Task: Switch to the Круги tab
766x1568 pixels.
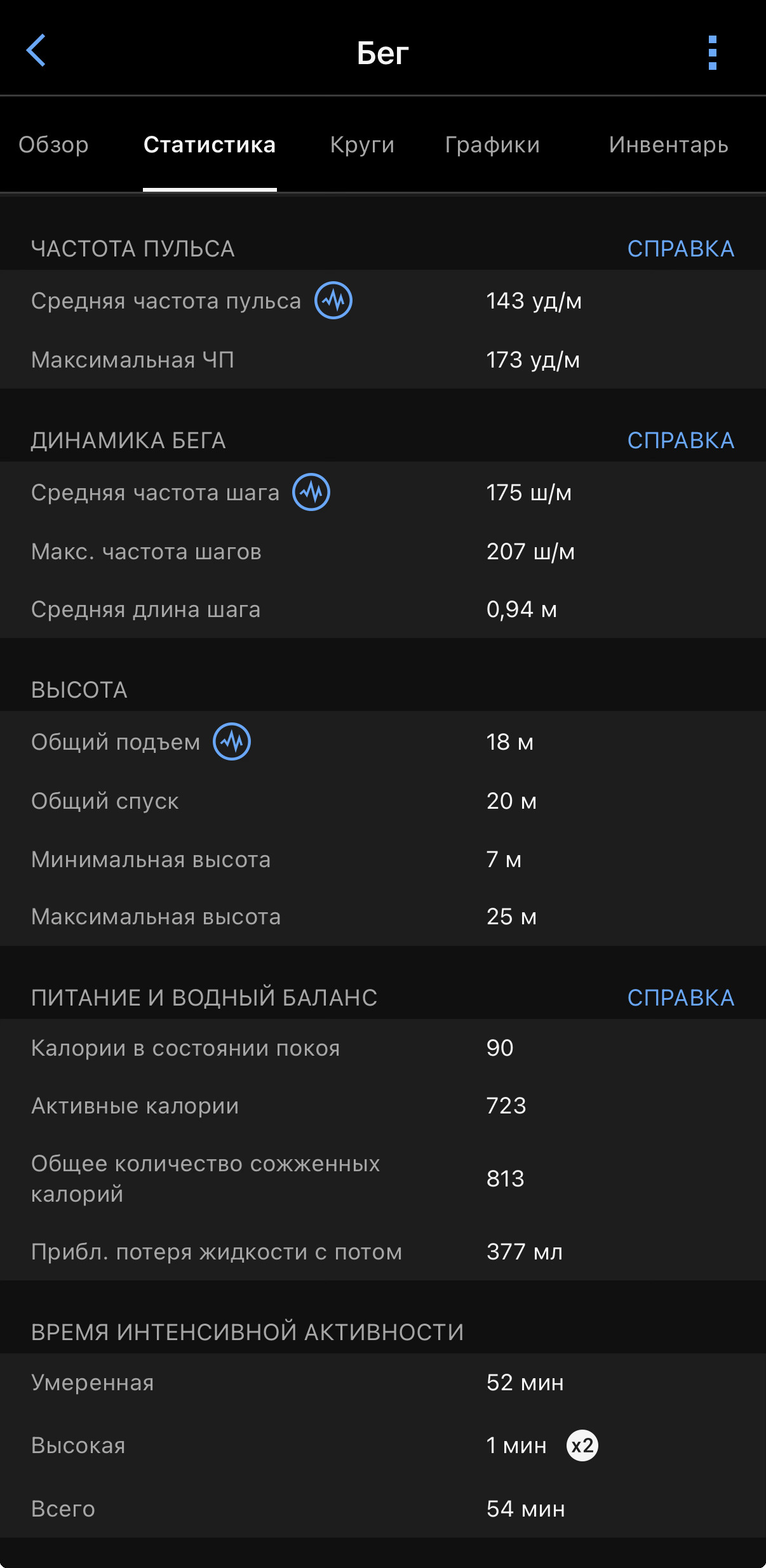Action: click(x=362, y=145)
